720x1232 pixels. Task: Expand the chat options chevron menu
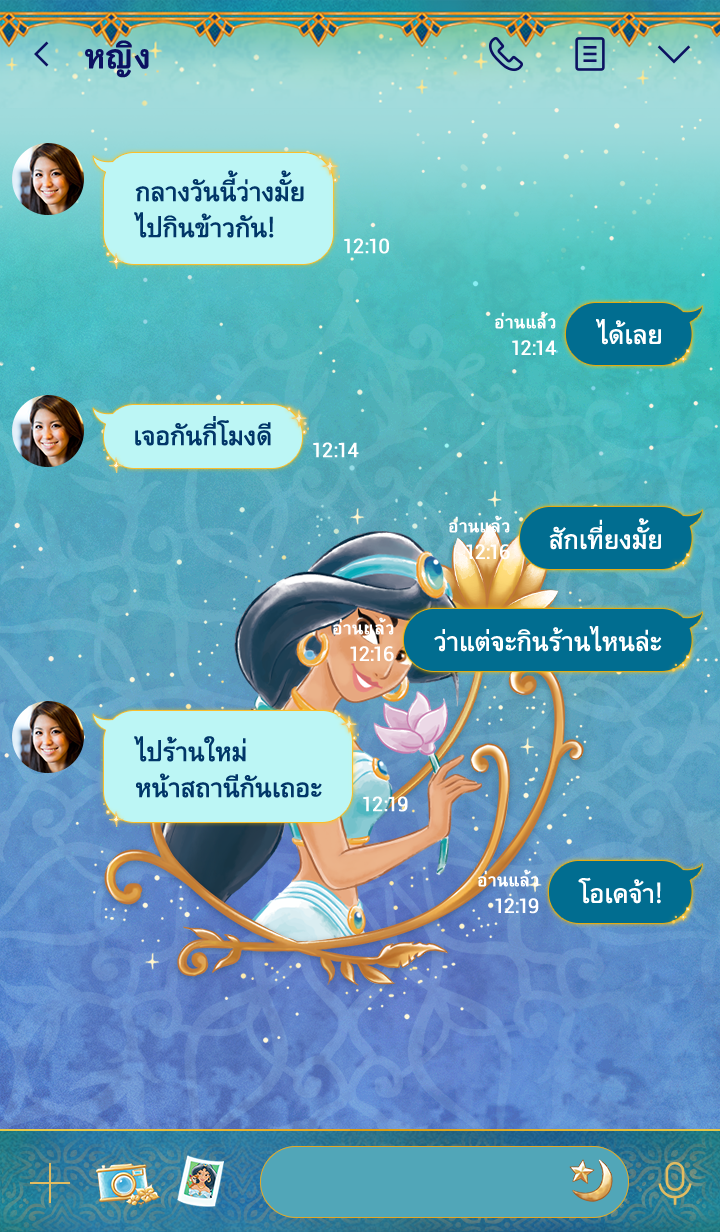(x=673, y=54)
